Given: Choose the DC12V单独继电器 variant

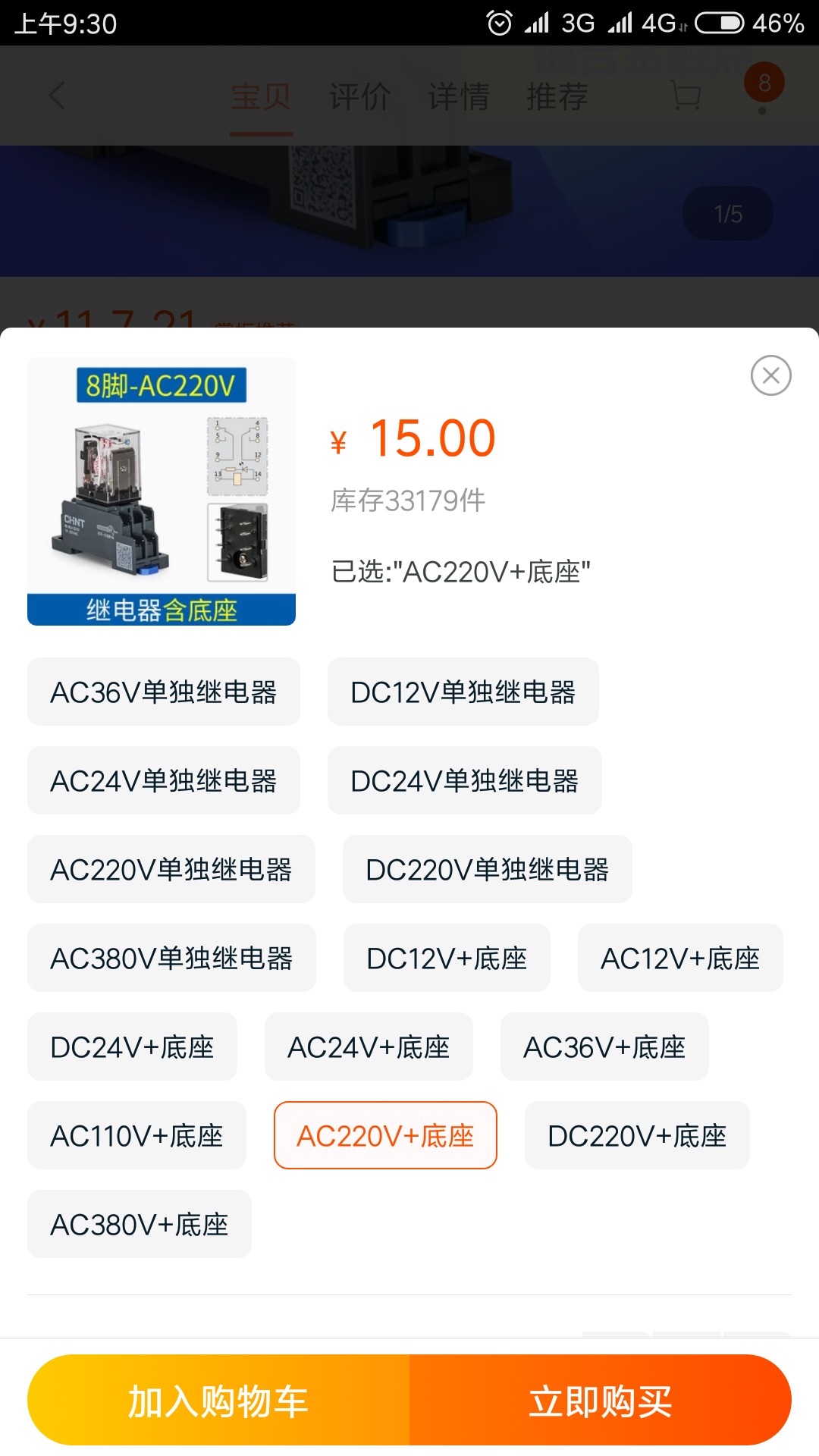Looking at the screenshot, I should [x=463, y=692].
